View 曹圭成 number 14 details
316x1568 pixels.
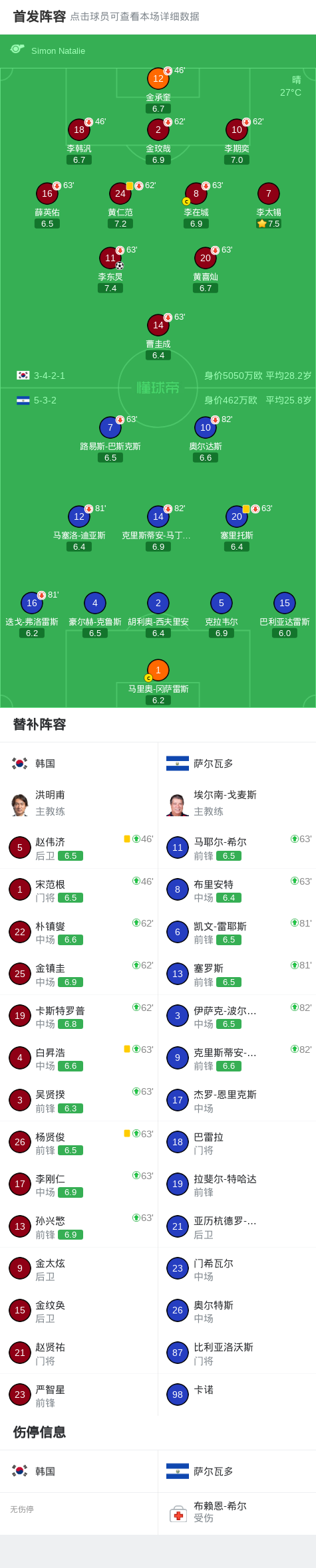point(158,325)
